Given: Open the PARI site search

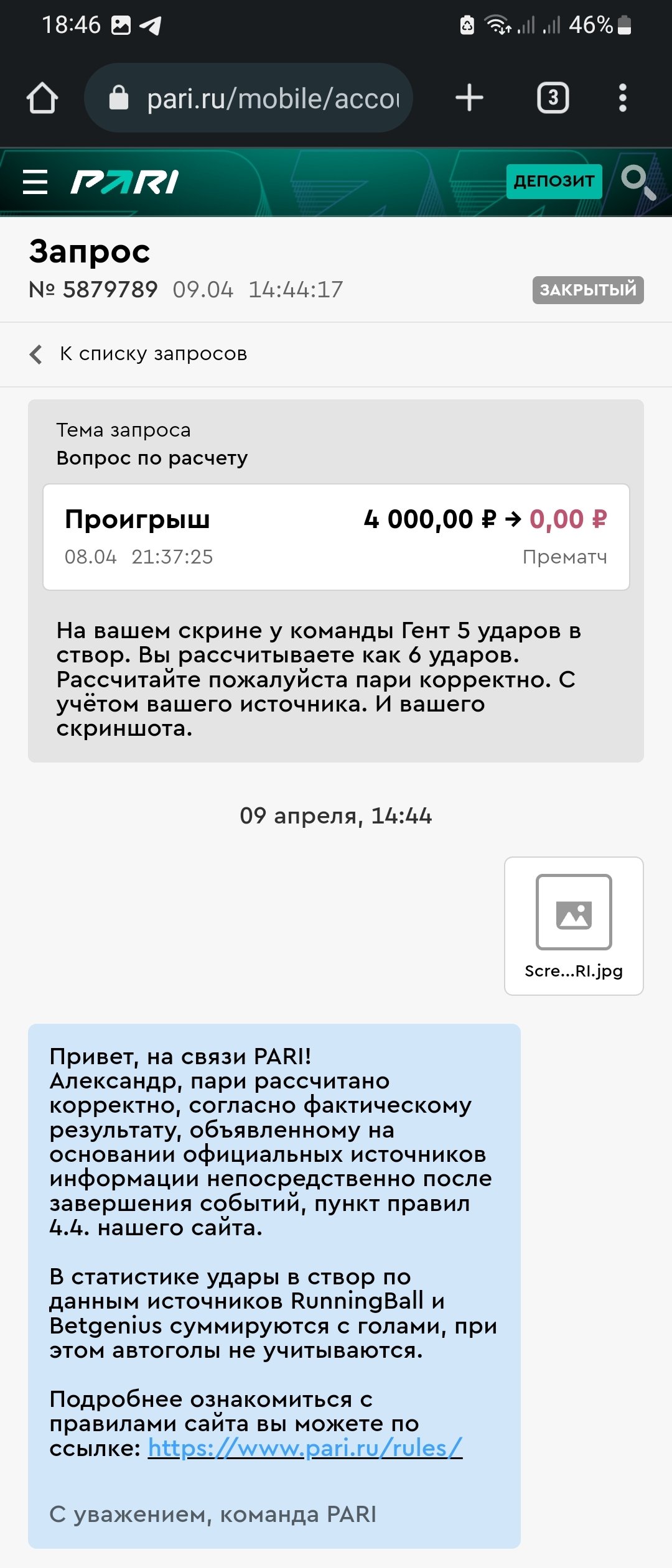Looking at the screenshot, I should [638, 182].
